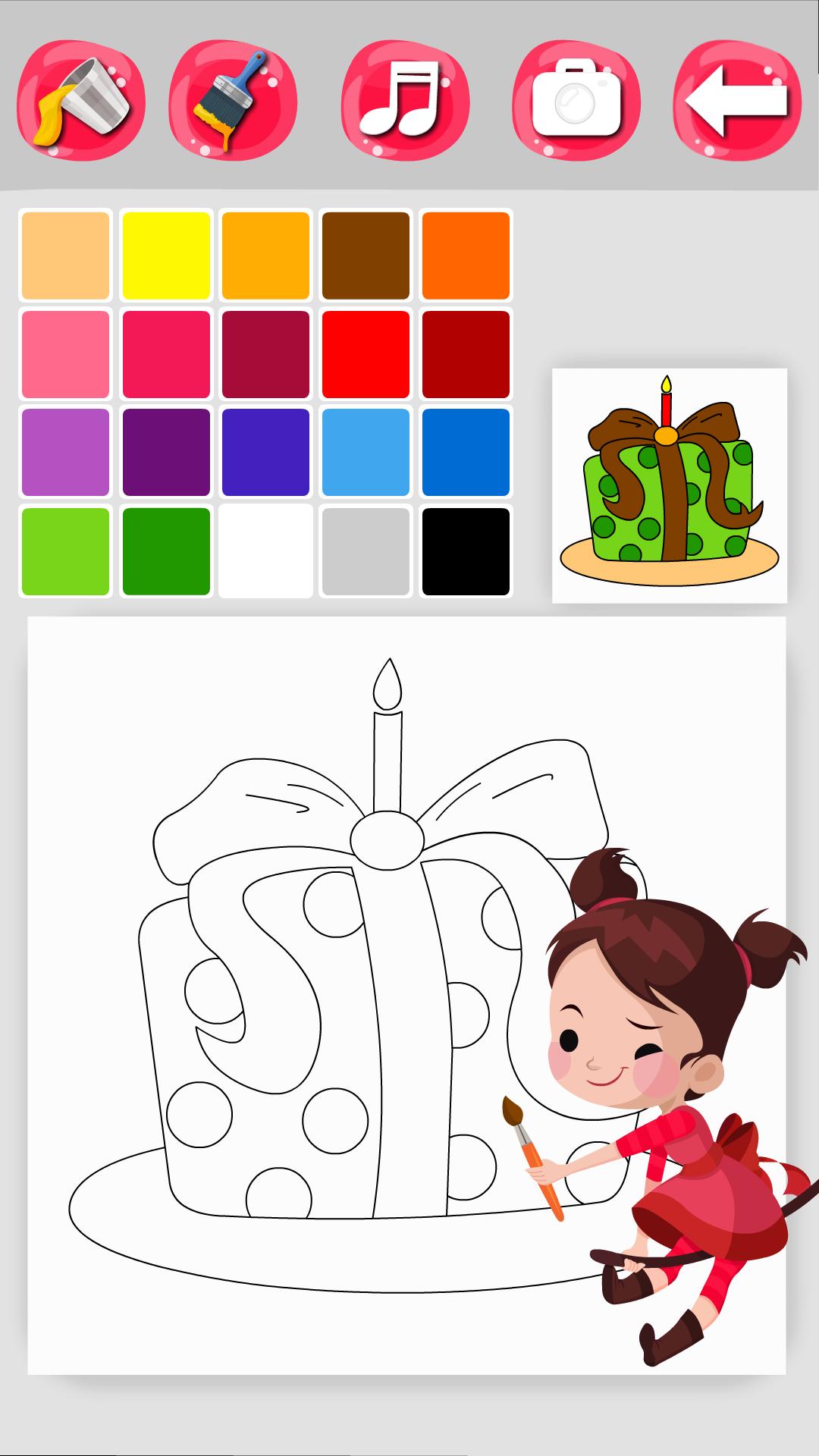Image resolution: width=819 pixels, height=1456 pixels.
Task: Select the black color swatch
Action: (466, 551)
